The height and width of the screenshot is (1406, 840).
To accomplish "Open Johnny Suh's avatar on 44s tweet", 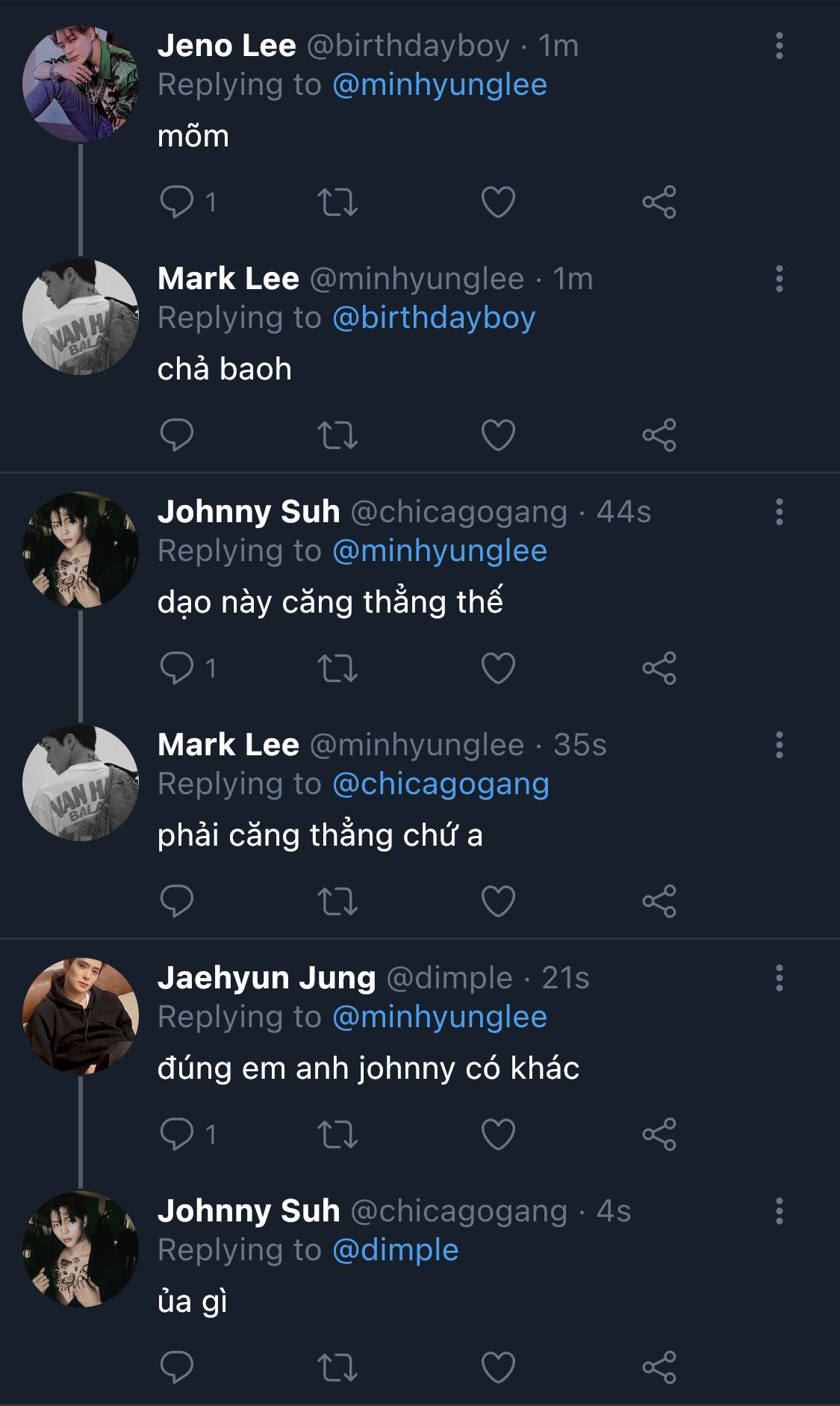I will (x=81, y=550).
